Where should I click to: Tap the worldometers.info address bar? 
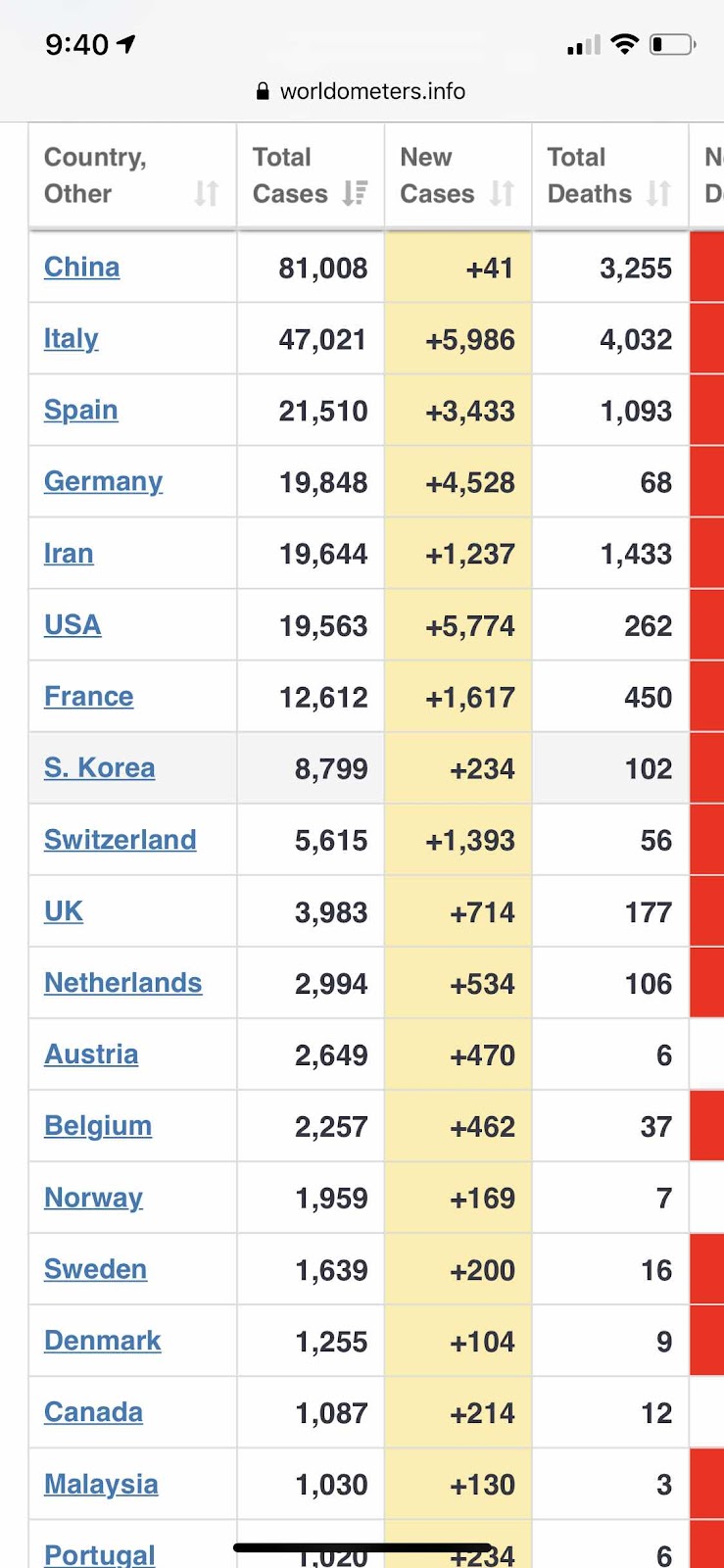click(362, 91)
